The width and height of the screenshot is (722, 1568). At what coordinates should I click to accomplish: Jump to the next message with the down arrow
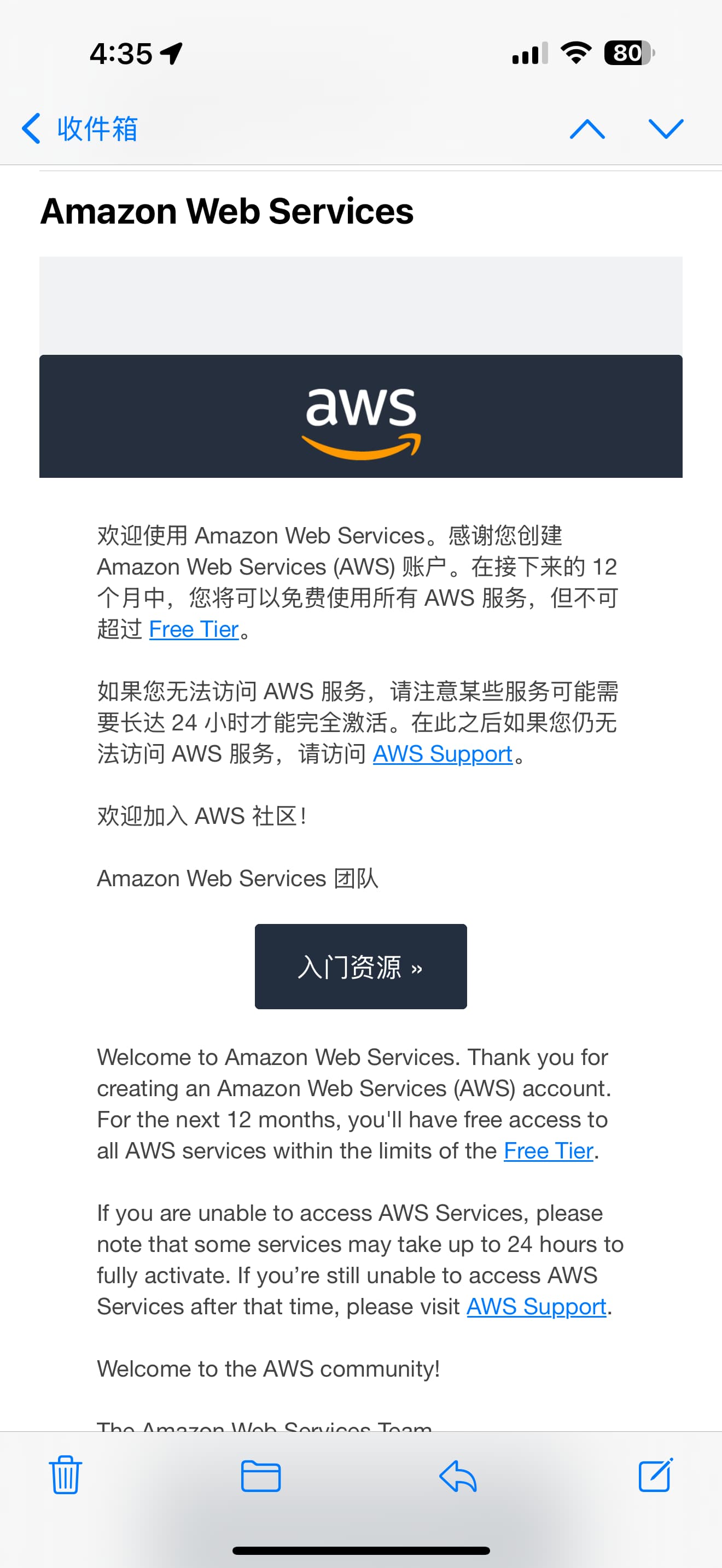point(666,128)
